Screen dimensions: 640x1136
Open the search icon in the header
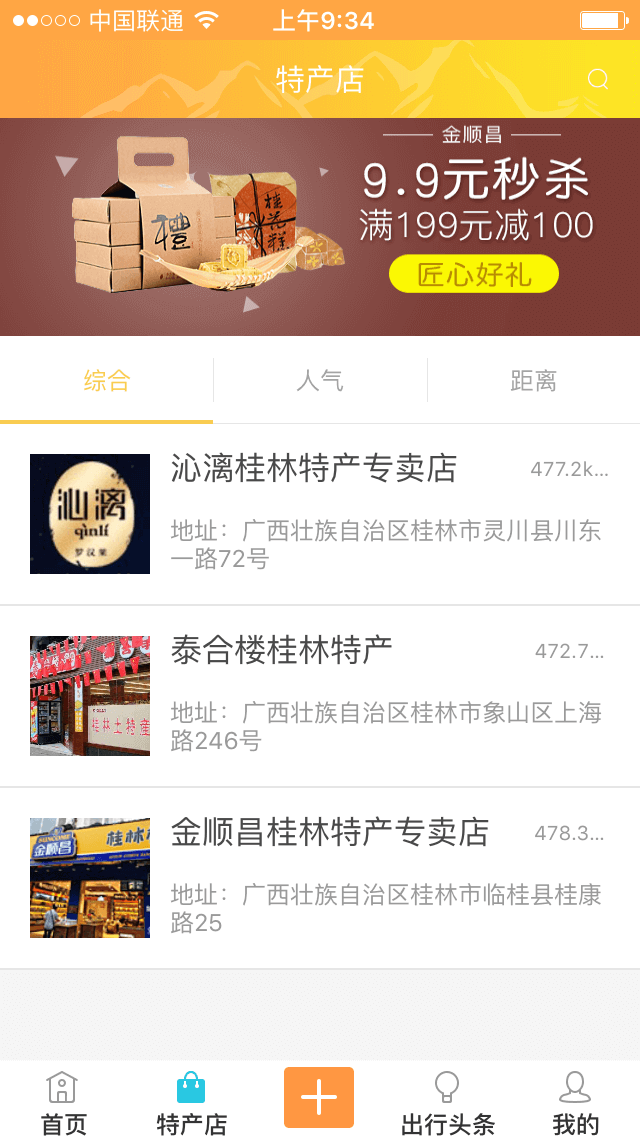point(598,80)
